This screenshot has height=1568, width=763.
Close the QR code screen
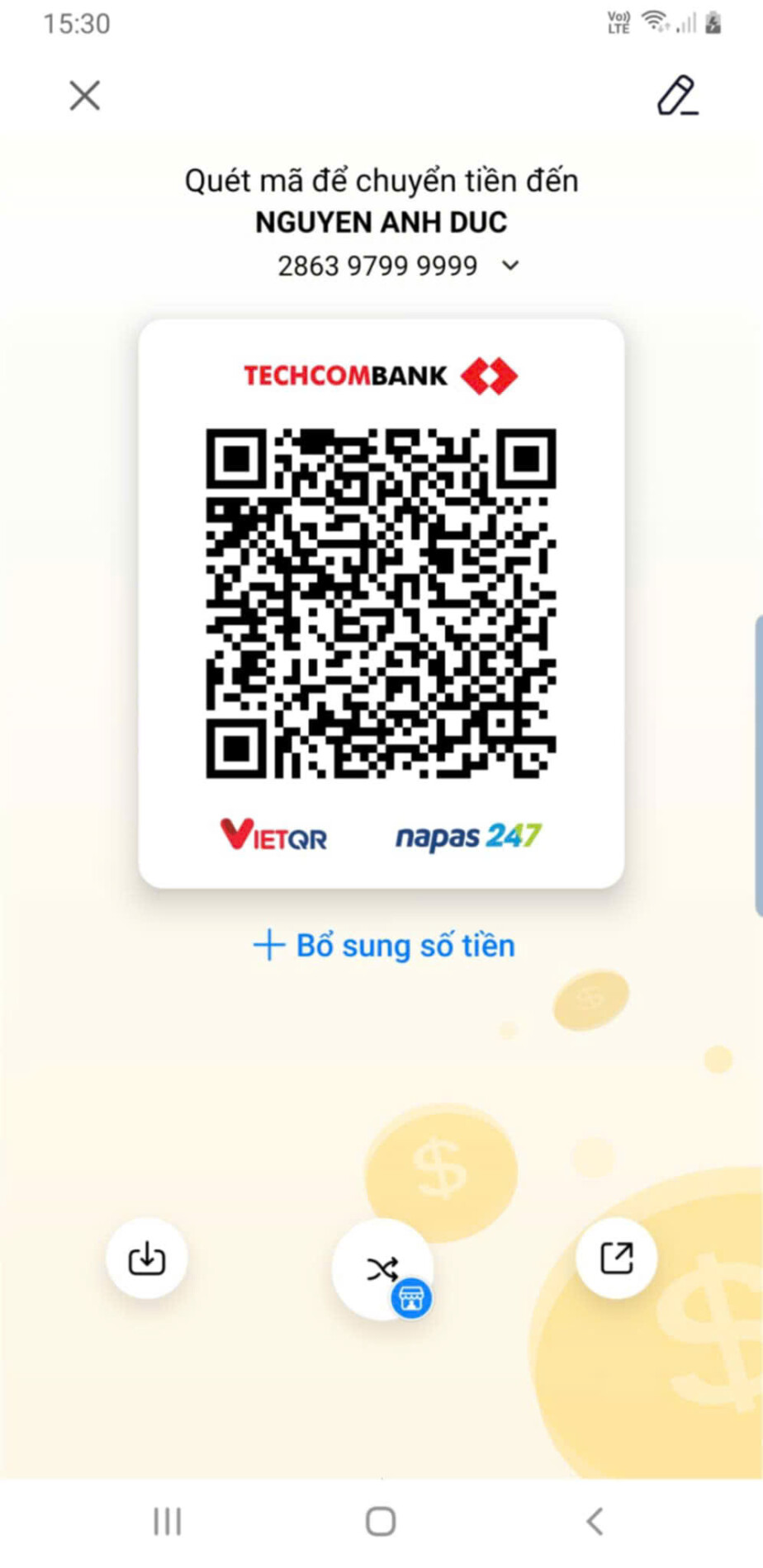[x=84, y=96]
